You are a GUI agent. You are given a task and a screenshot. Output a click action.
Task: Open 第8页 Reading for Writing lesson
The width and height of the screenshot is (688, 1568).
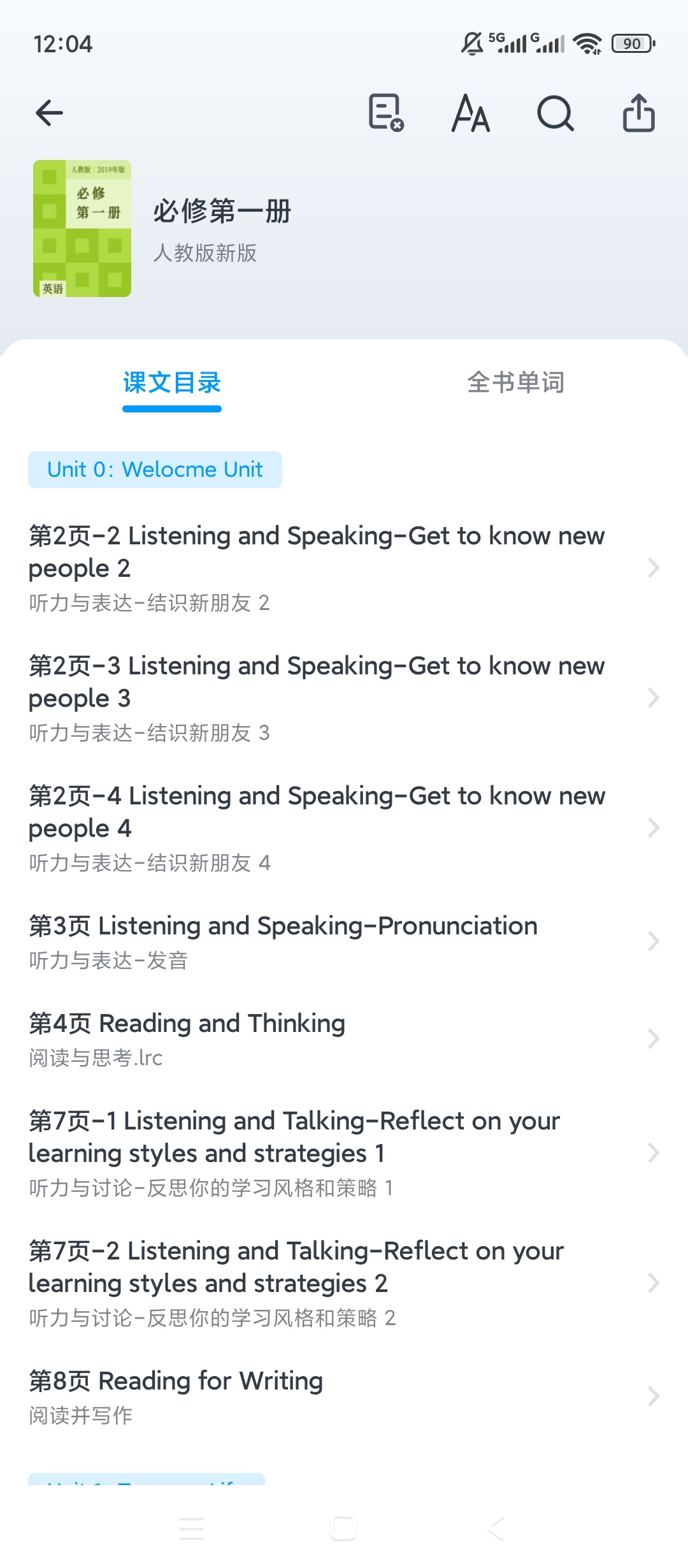pyautogui.click(x=344, y=1397)
